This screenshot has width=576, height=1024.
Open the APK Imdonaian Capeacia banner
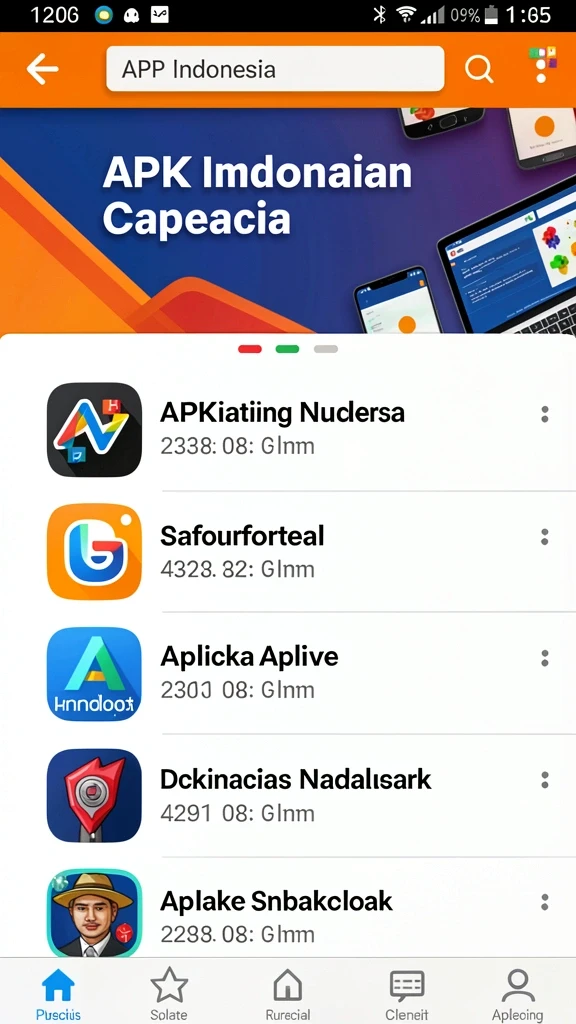point(288,221)
